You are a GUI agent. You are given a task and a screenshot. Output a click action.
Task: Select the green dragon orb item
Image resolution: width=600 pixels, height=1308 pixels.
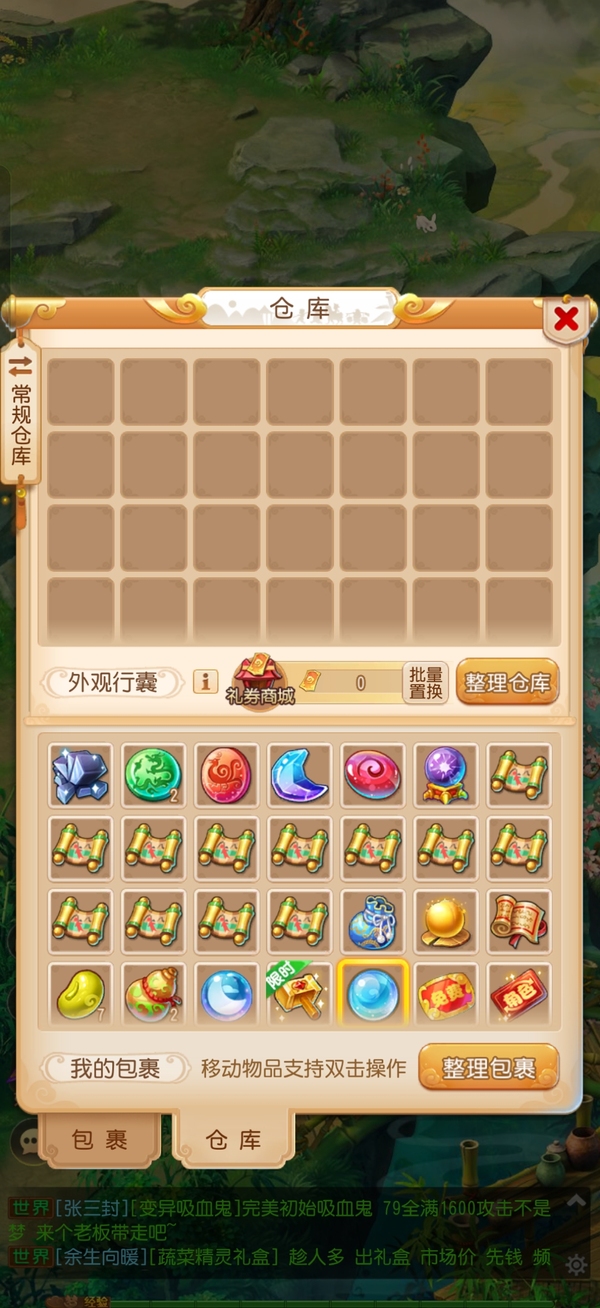click(x=153, y=774)
